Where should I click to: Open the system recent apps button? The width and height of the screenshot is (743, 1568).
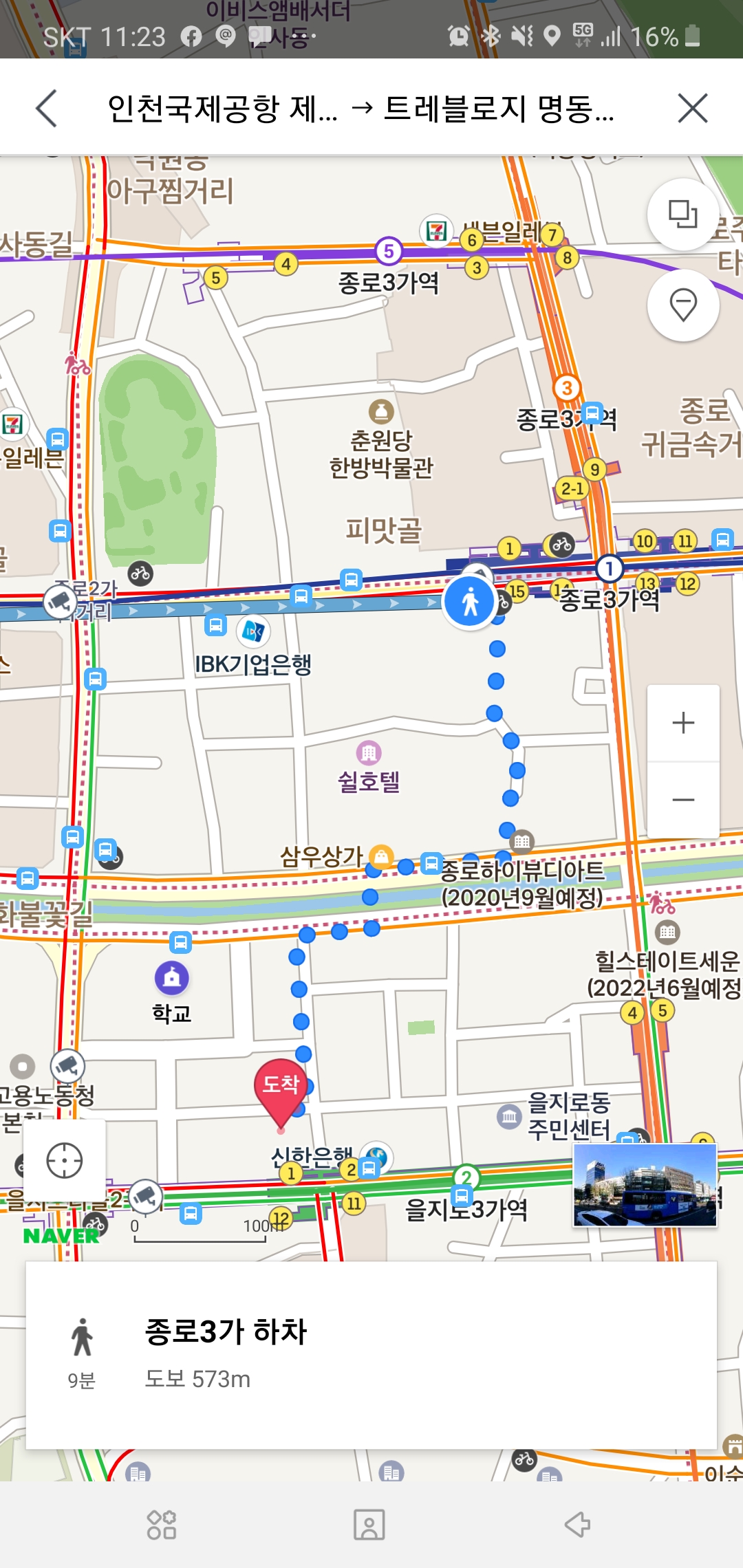tap(162, 1525)
